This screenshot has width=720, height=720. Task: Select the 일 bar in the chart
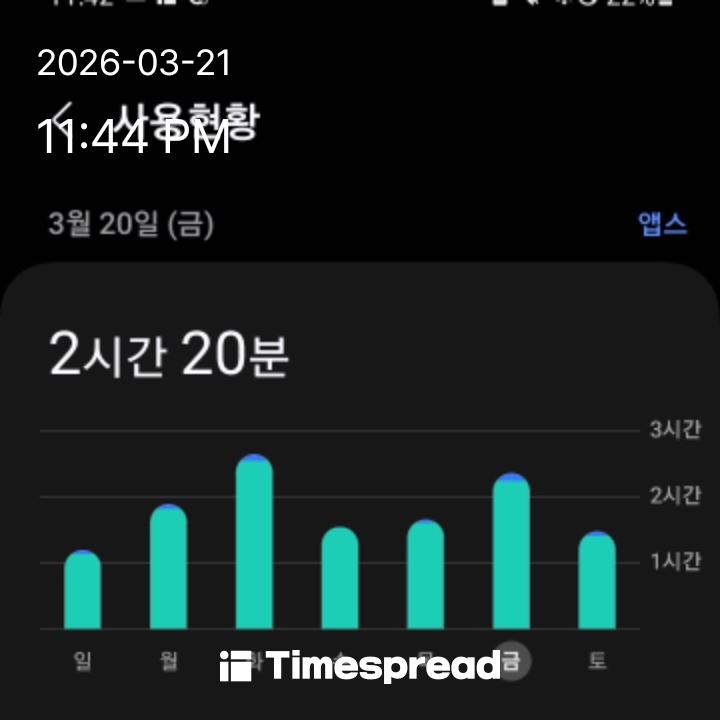[82, 590]
